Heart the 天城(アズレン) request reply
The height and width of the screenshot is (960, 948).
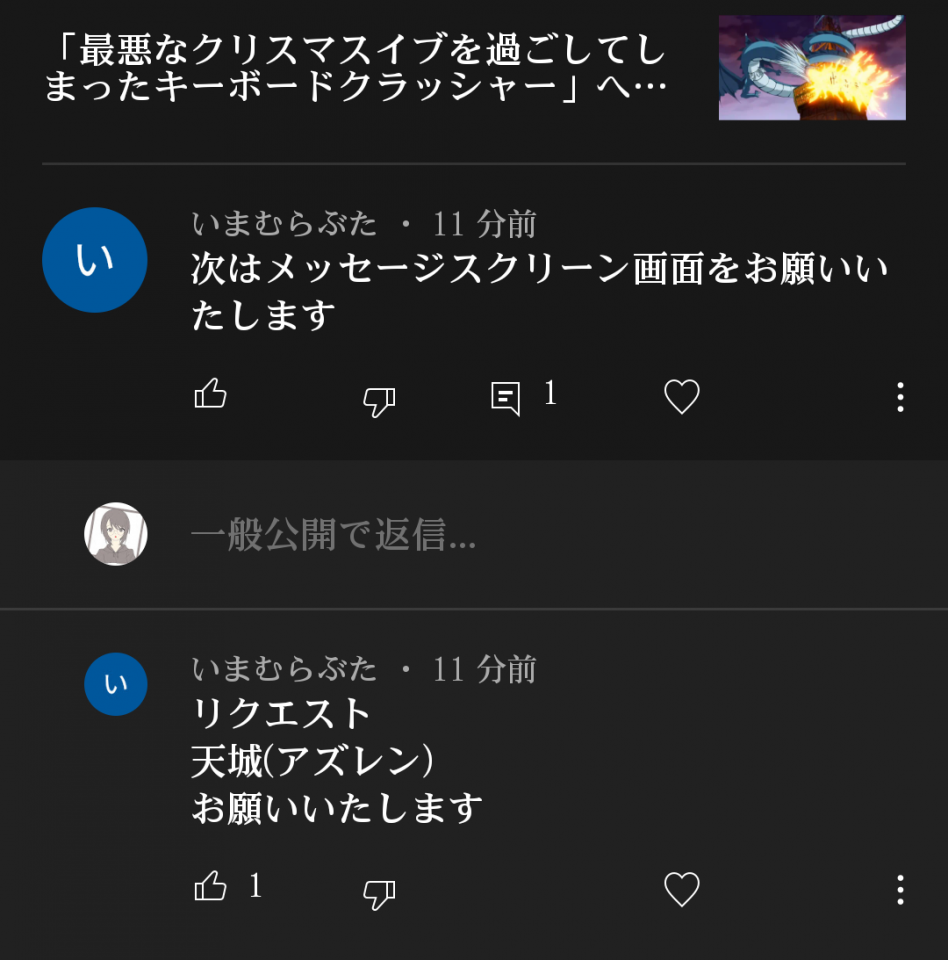[x=682, y=889]
